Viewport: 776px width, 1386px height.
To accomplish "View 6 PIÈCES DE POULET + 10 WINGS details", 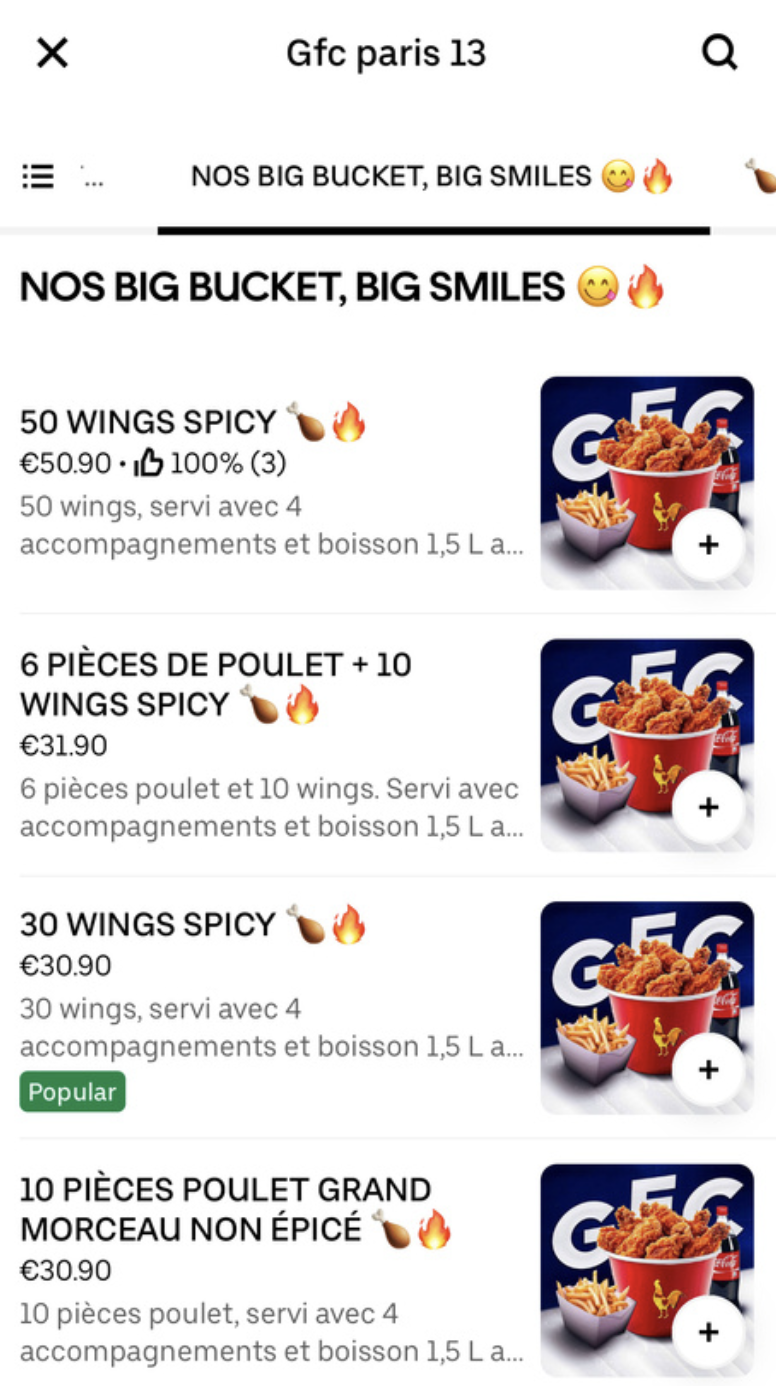I will point(215,685).
